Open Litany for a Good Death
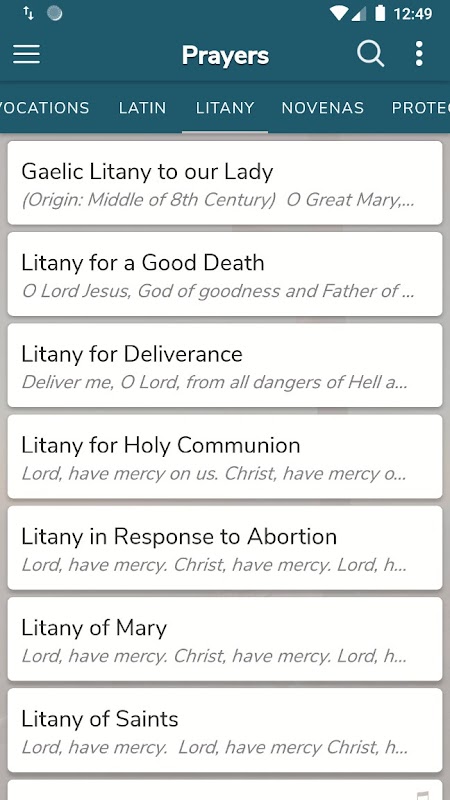 coord(225,274)
